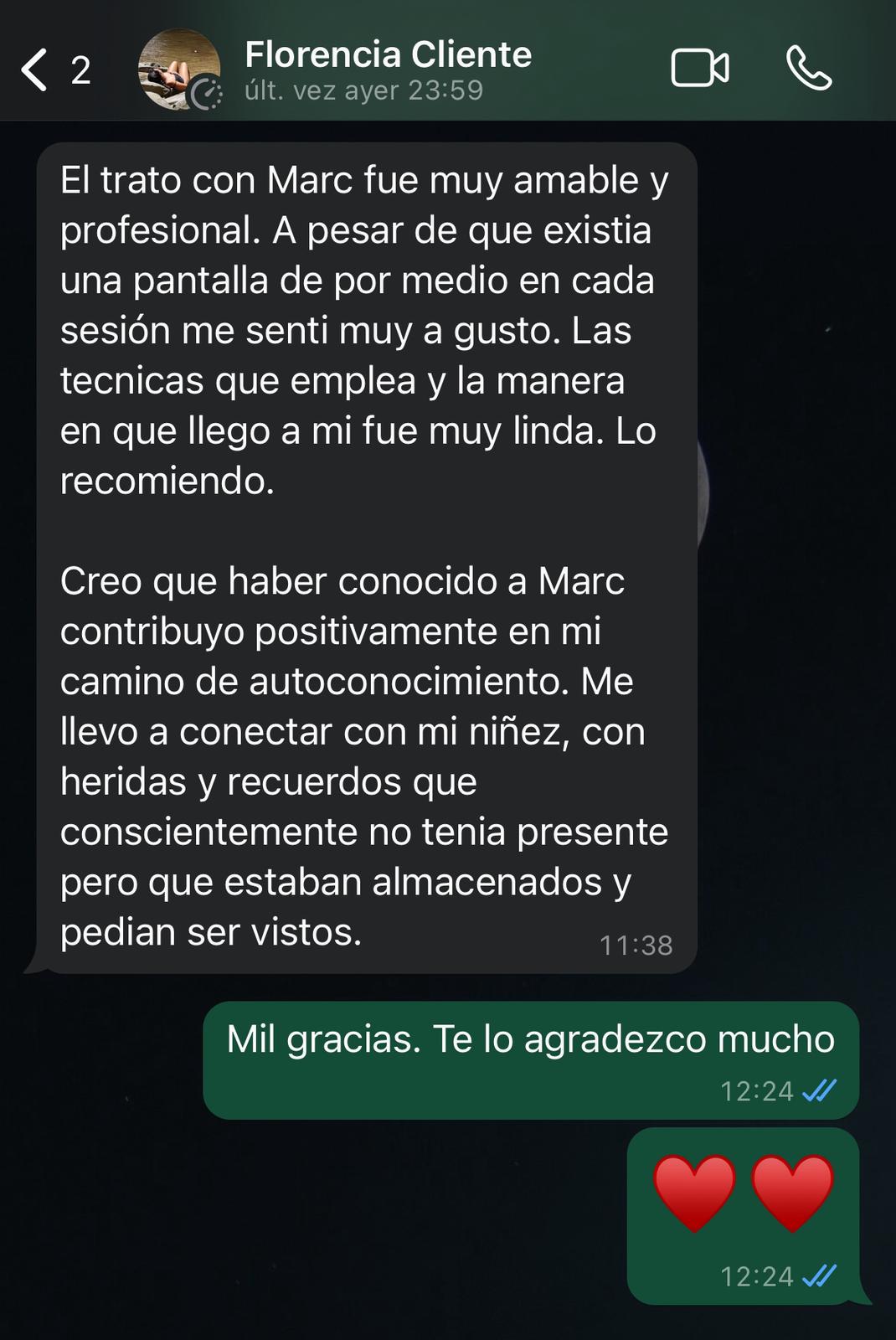The width and height of the screenshot is (896, 1340).
Task: Open Florencia Cliente's profile photo
Action: point(178,70)
